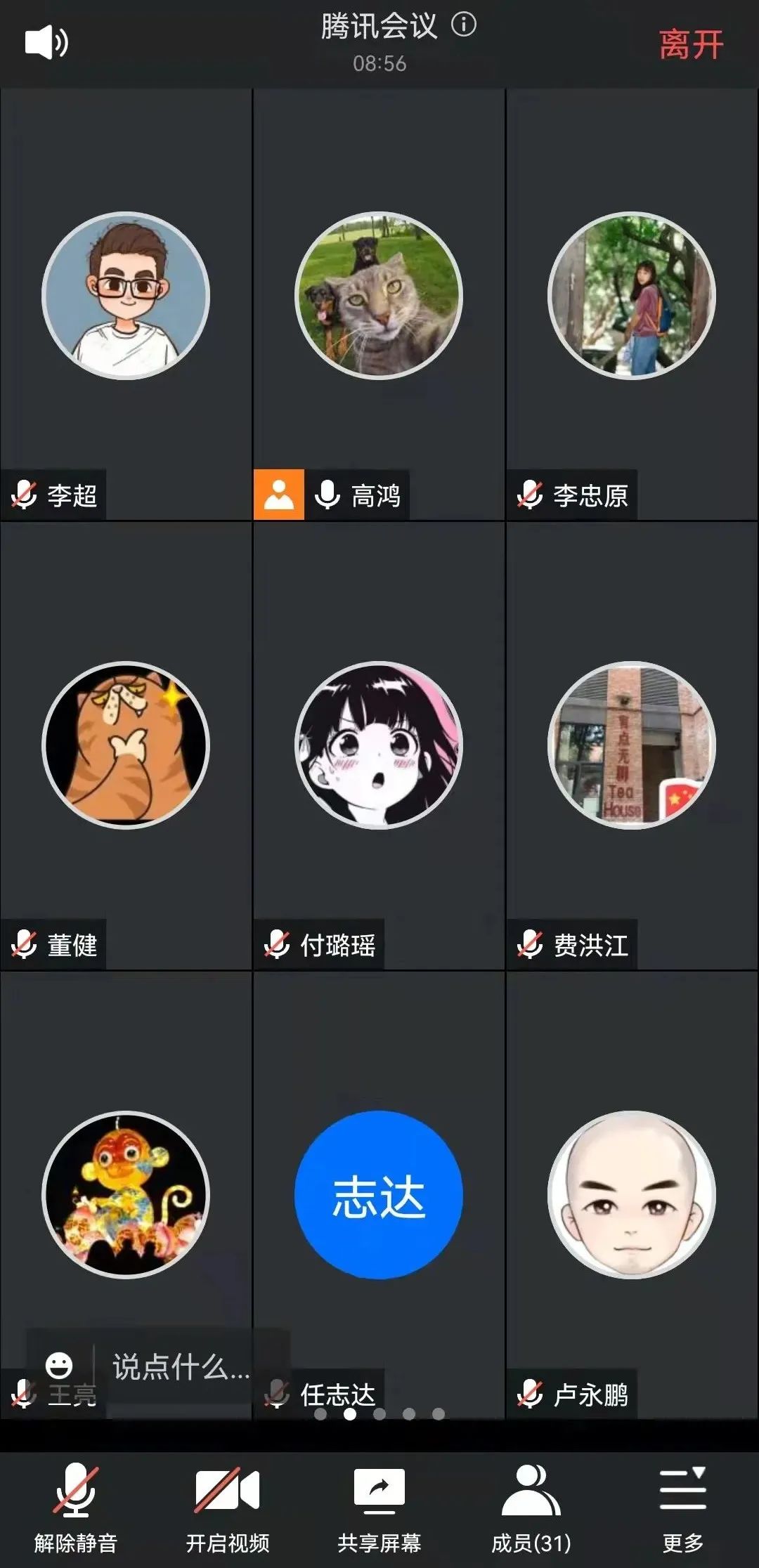Select 付璐瑶's participant tile
The image size is (759, 1568).
point(379,745)
